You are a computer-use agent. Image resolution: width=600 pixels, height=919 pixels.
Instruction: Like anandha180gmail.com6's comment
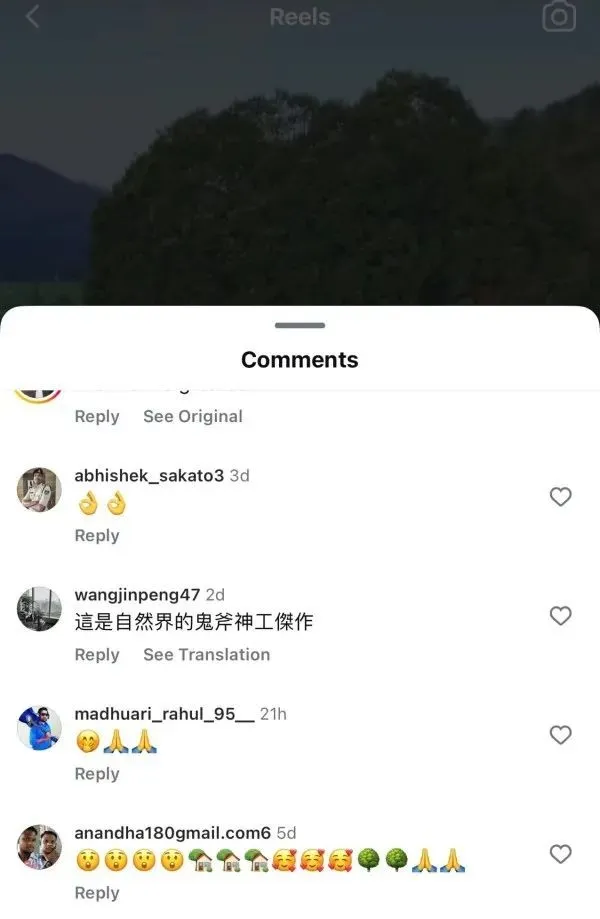point(561,854)
